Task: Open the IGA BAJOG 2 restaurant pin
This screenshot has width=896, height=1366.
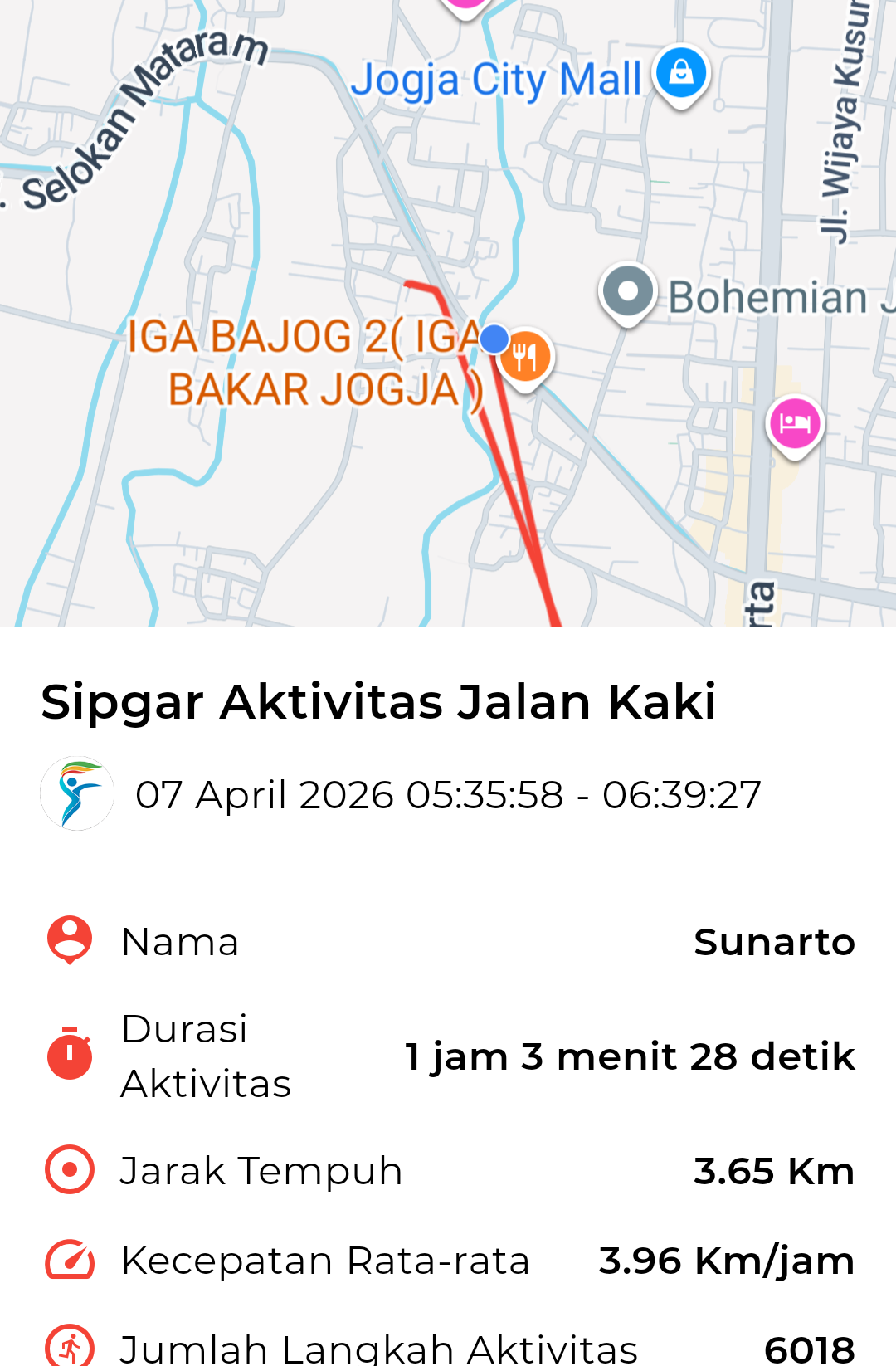Action: pyautogui.click(x=525, y=357)
